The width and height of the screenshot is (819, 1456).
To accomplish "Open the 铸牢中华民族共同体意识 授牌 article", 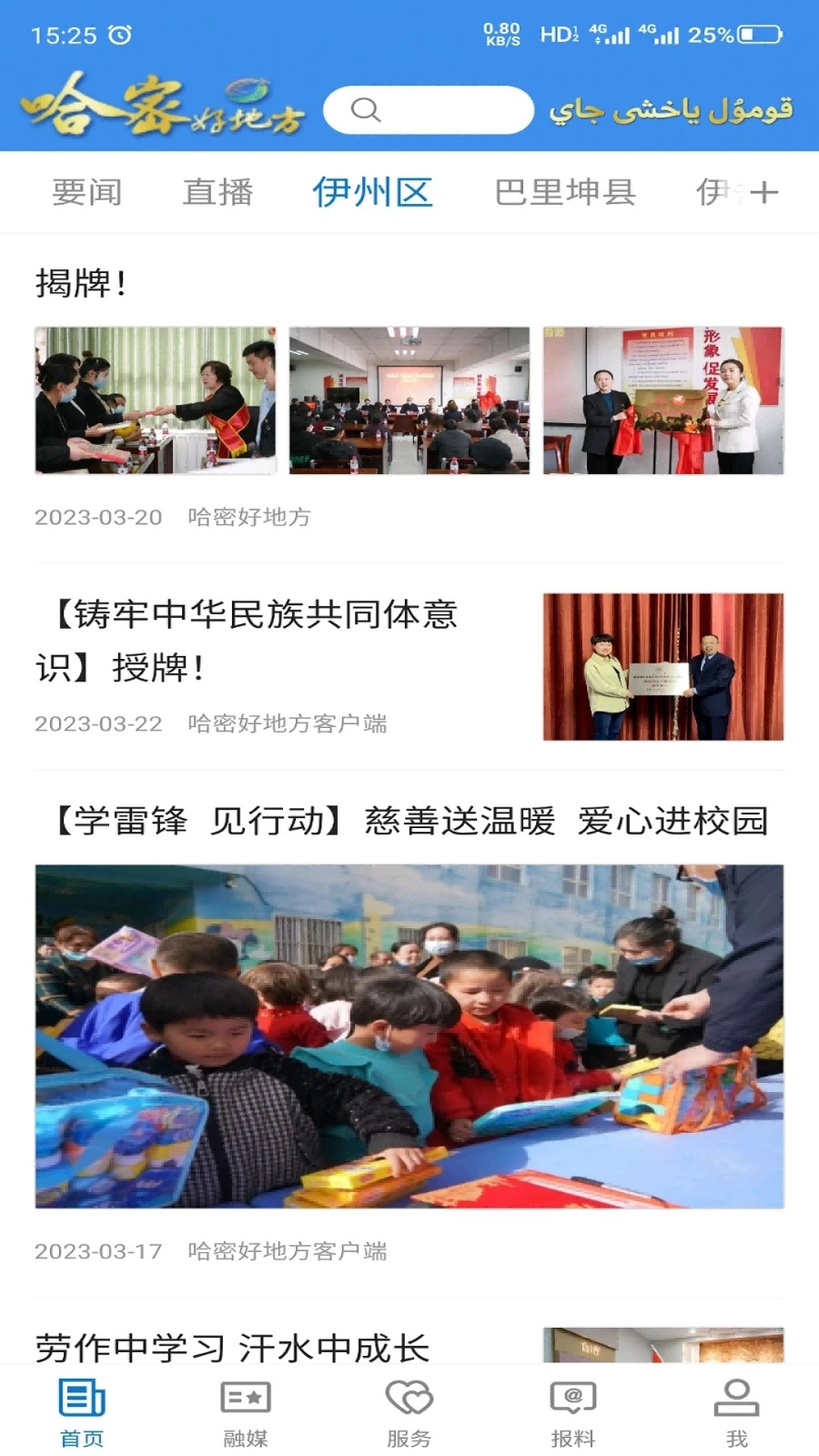I will [x=246, y=641].
